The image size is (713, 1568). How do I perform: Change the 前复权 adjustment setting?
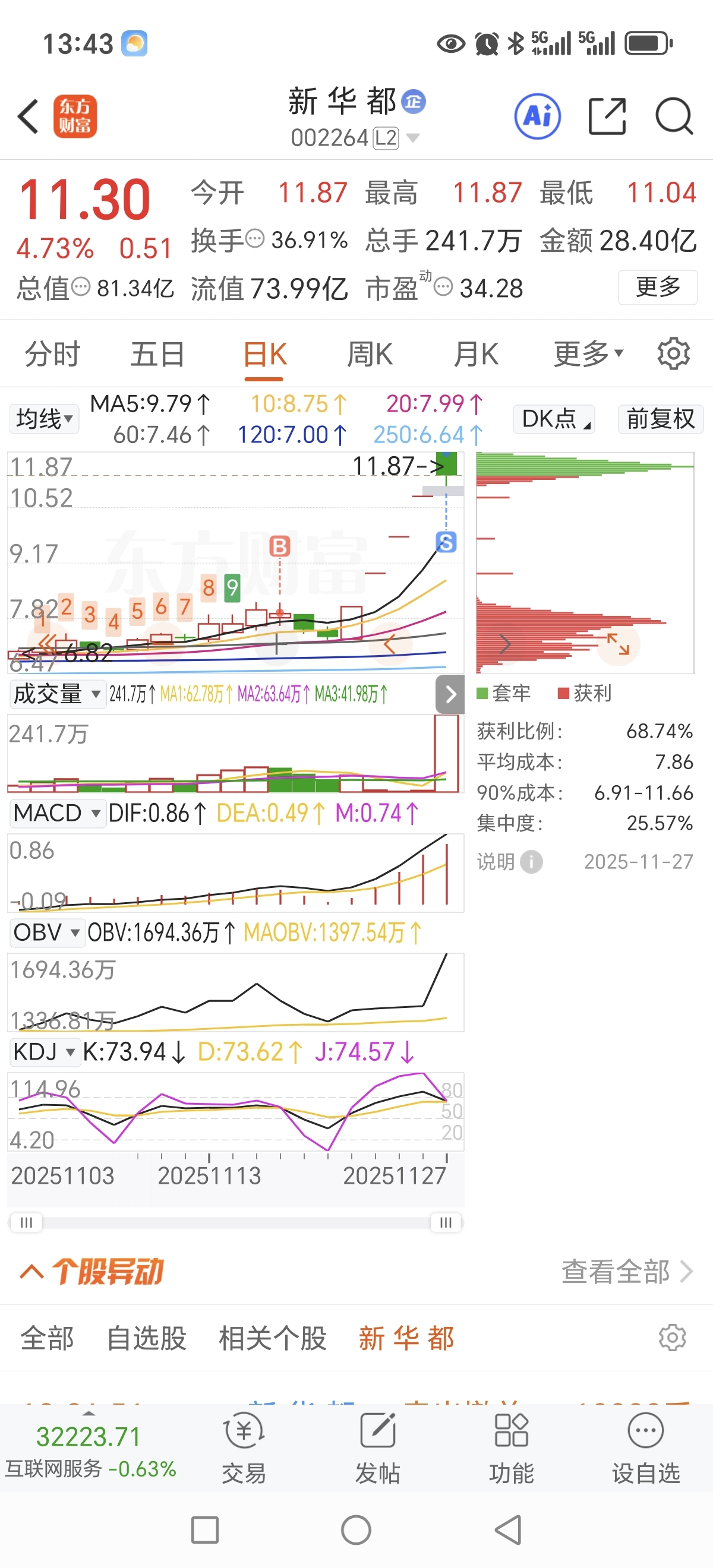pos(660,419)
